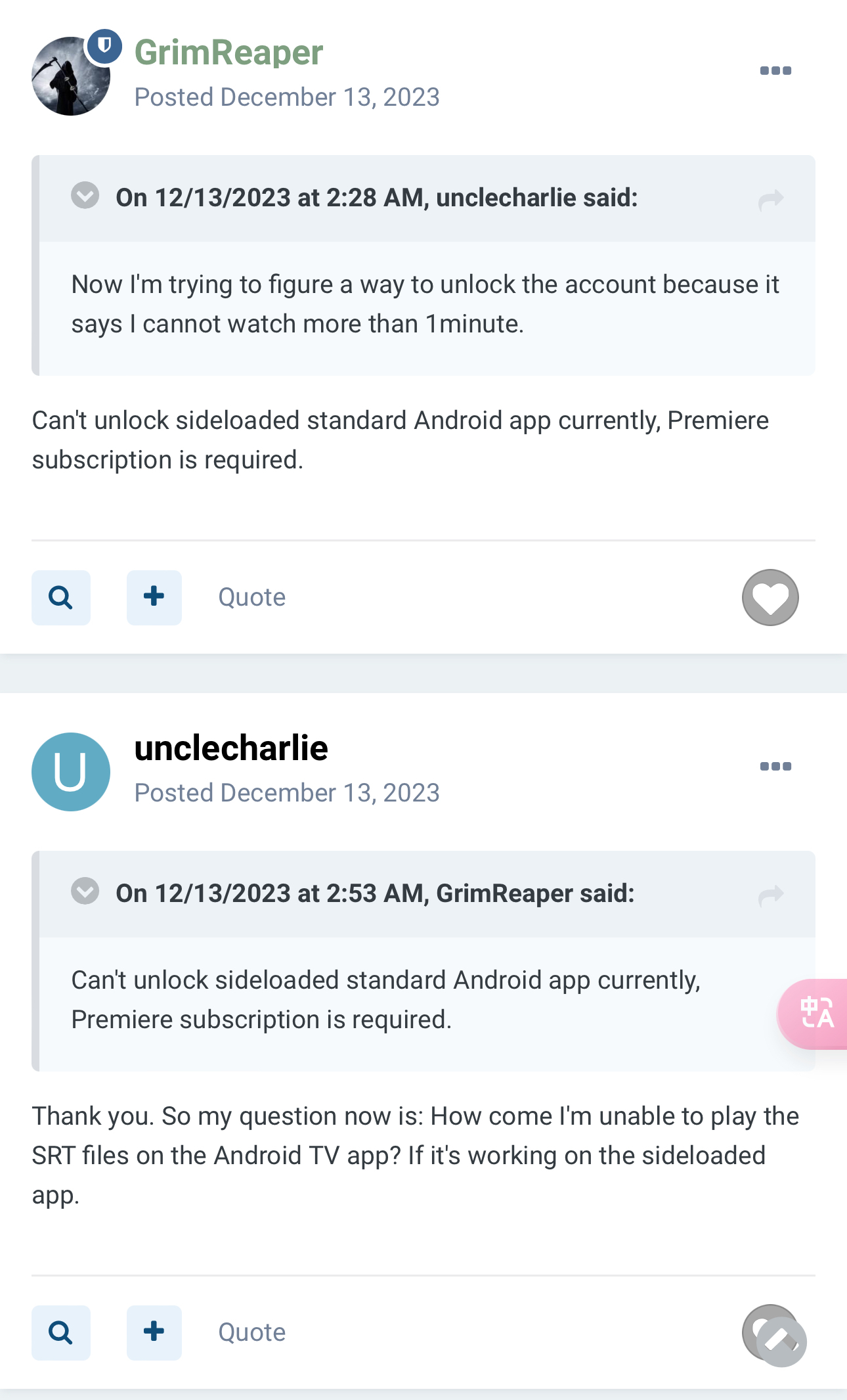
Task: Tap the search icon under unclecharlie's post
Action: [x=61, y=1333]
